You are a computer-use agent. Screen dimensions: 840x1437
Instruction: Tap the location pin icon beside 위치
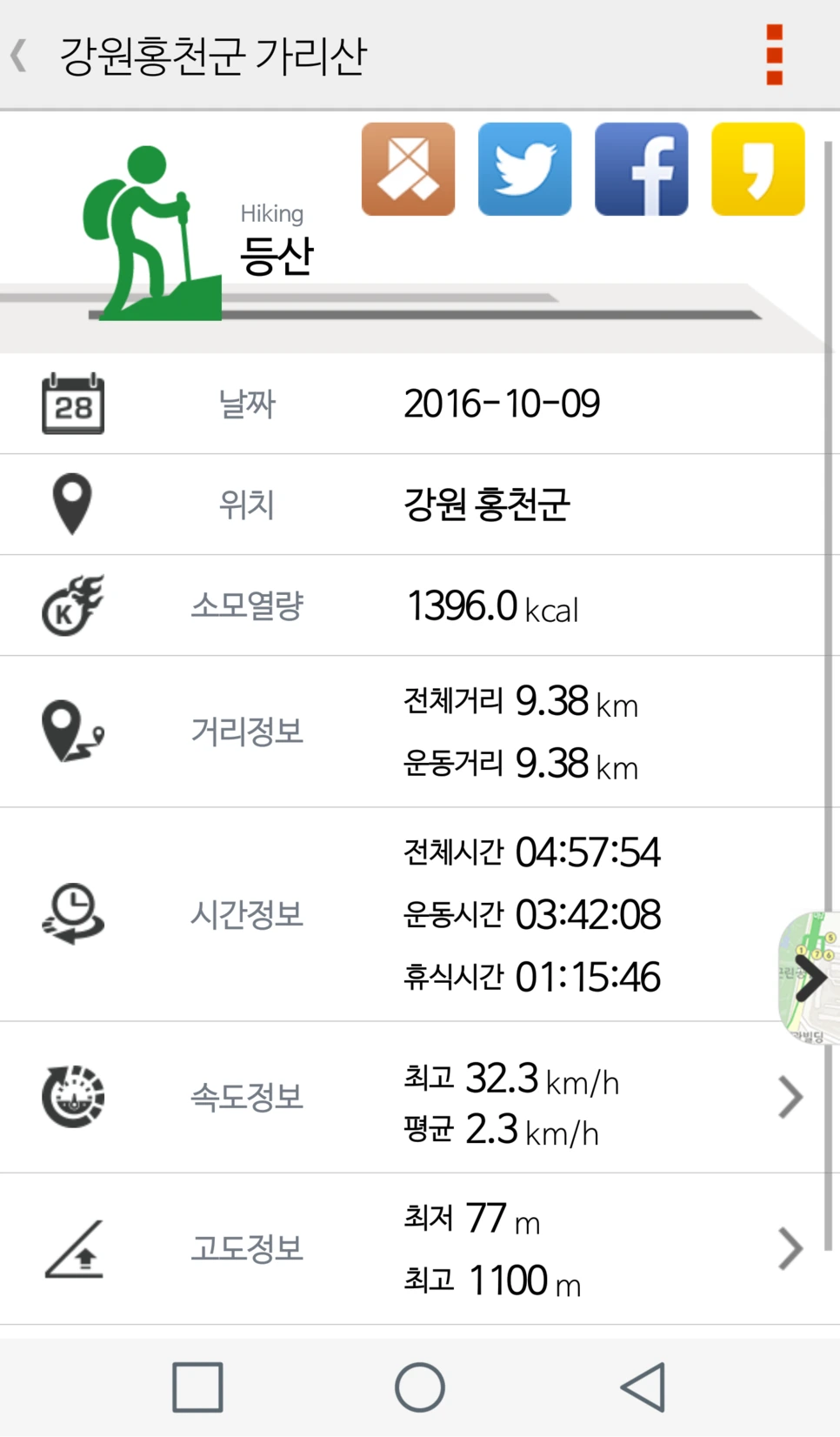click(73, 505)
